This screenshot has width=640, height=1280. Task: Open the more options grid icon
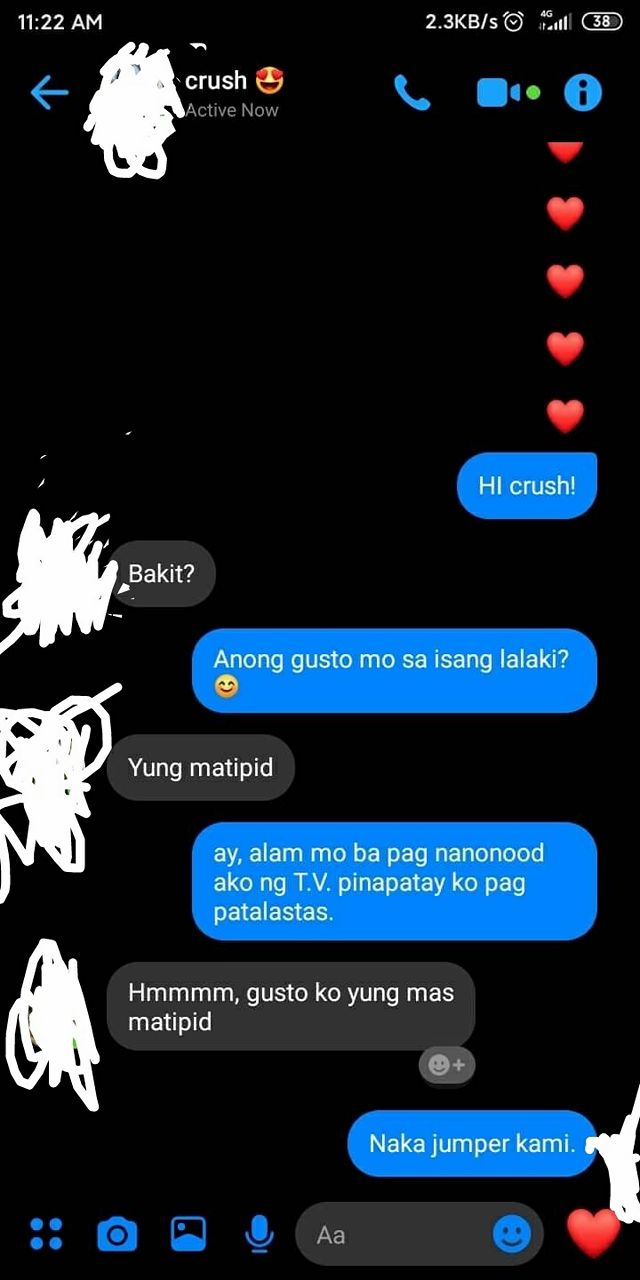(46, 1234)
